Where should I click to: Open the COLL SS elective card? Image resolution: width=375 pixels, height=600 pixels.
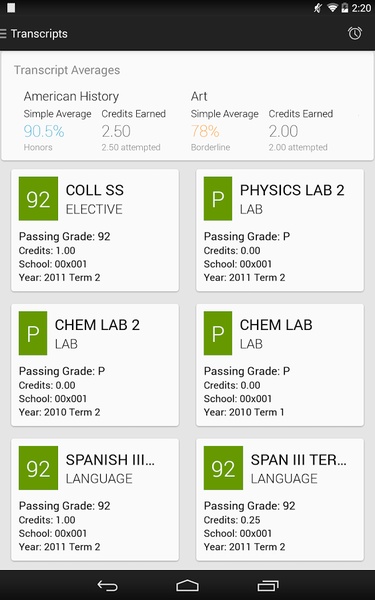(95, 230)
